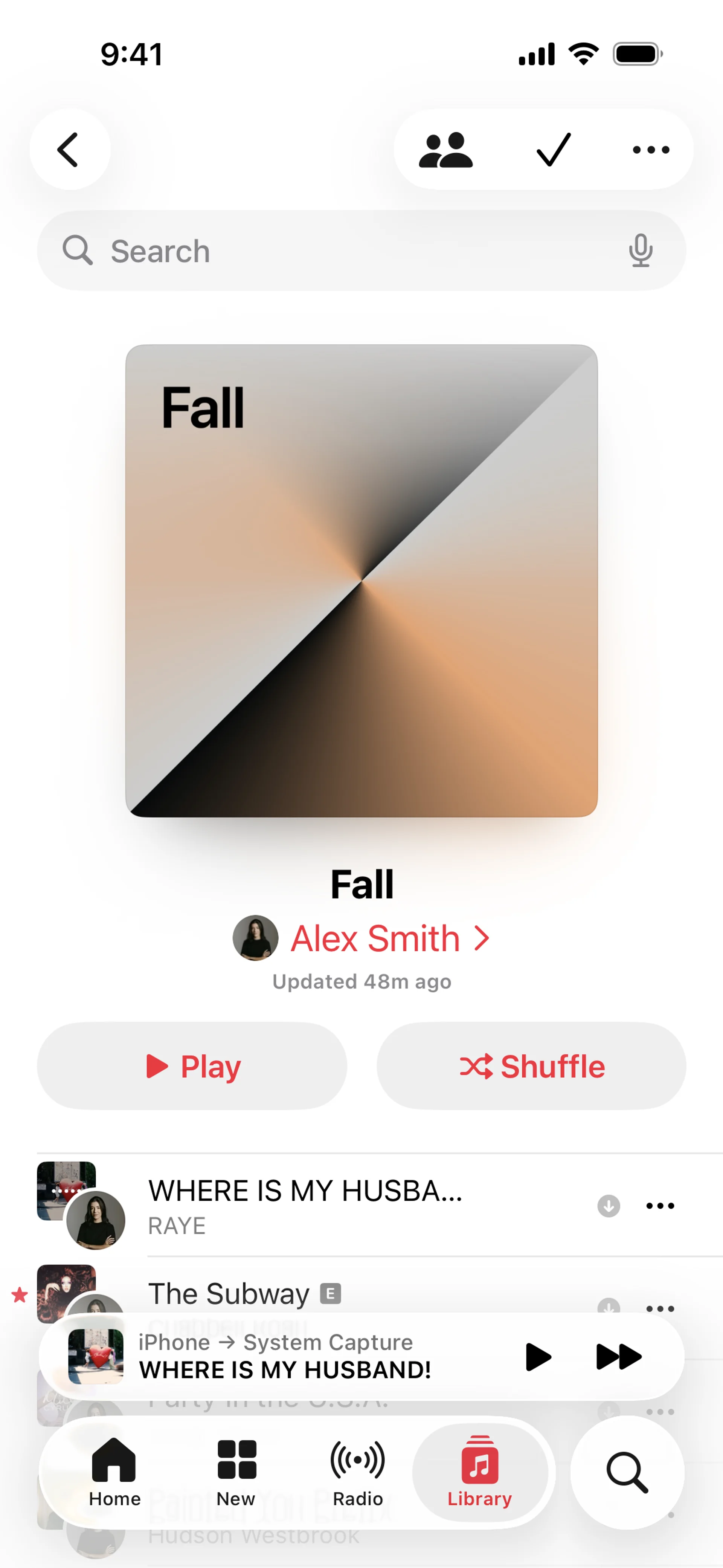Switch to the Home tab
Image resolution: width=723 pixels, height=1568 pixels.
tap(114, 1472)
